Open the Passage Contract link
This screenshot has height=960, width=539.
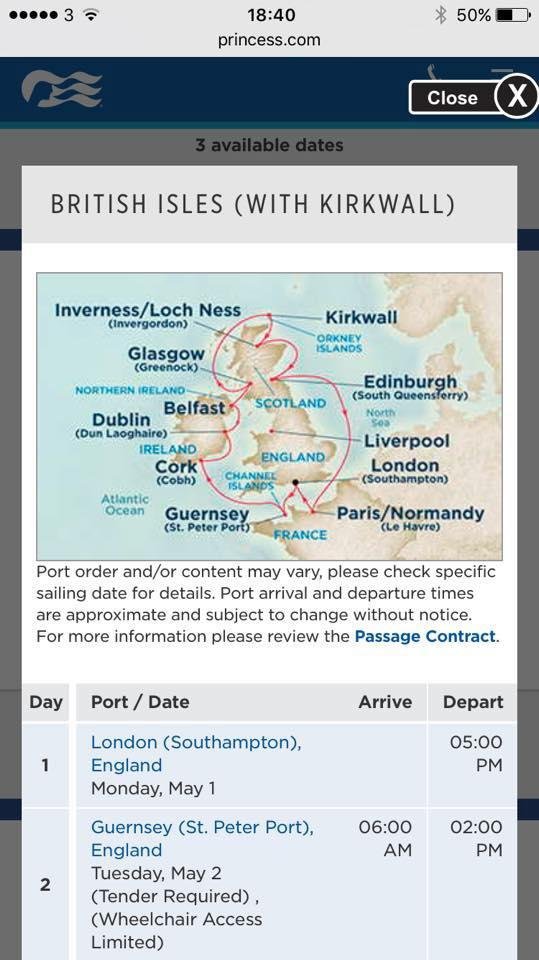tap(425, 636)
